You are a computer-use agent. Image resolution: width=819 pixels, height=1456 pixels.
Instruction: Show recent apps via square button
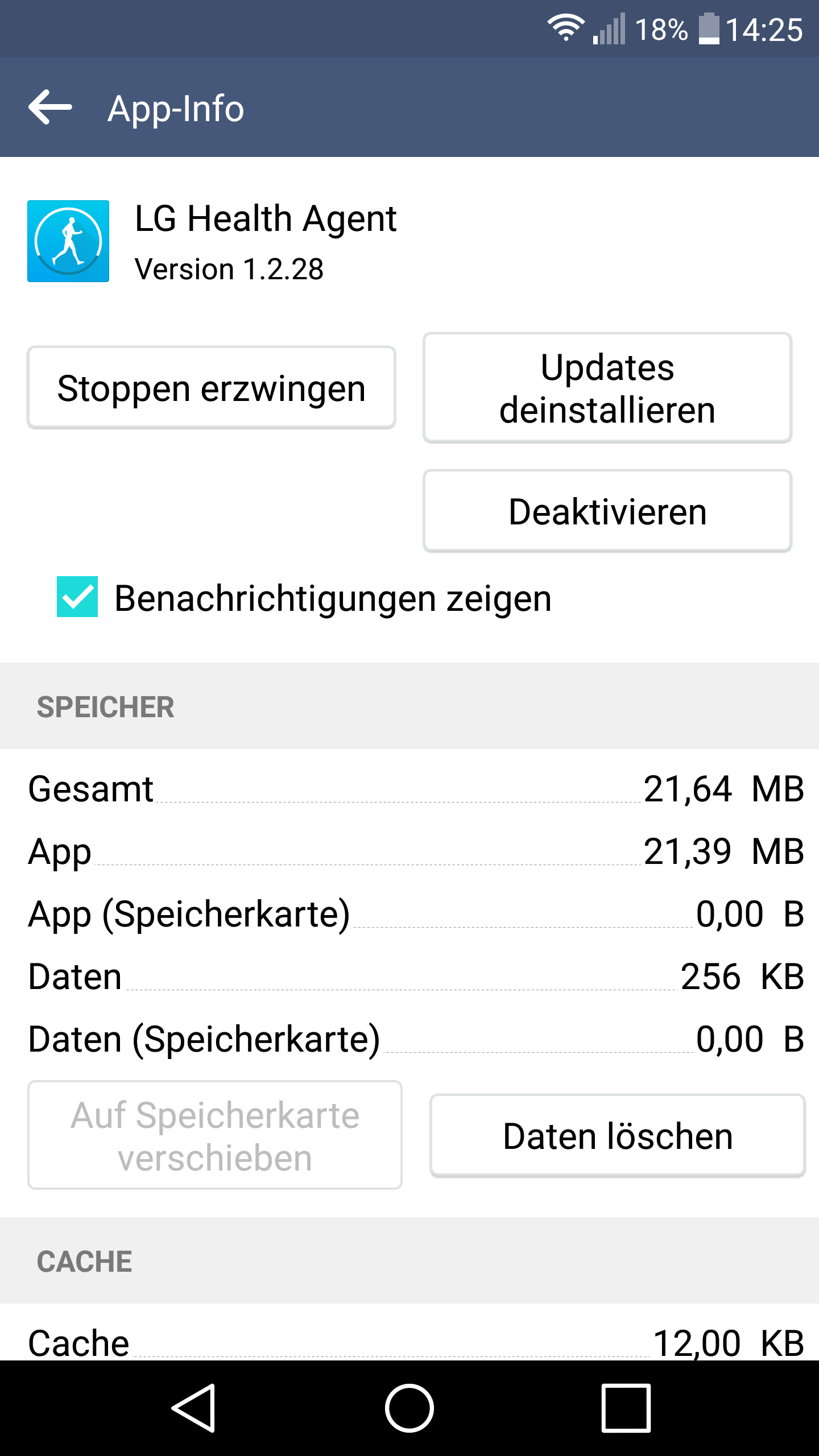pos(626,1408)
